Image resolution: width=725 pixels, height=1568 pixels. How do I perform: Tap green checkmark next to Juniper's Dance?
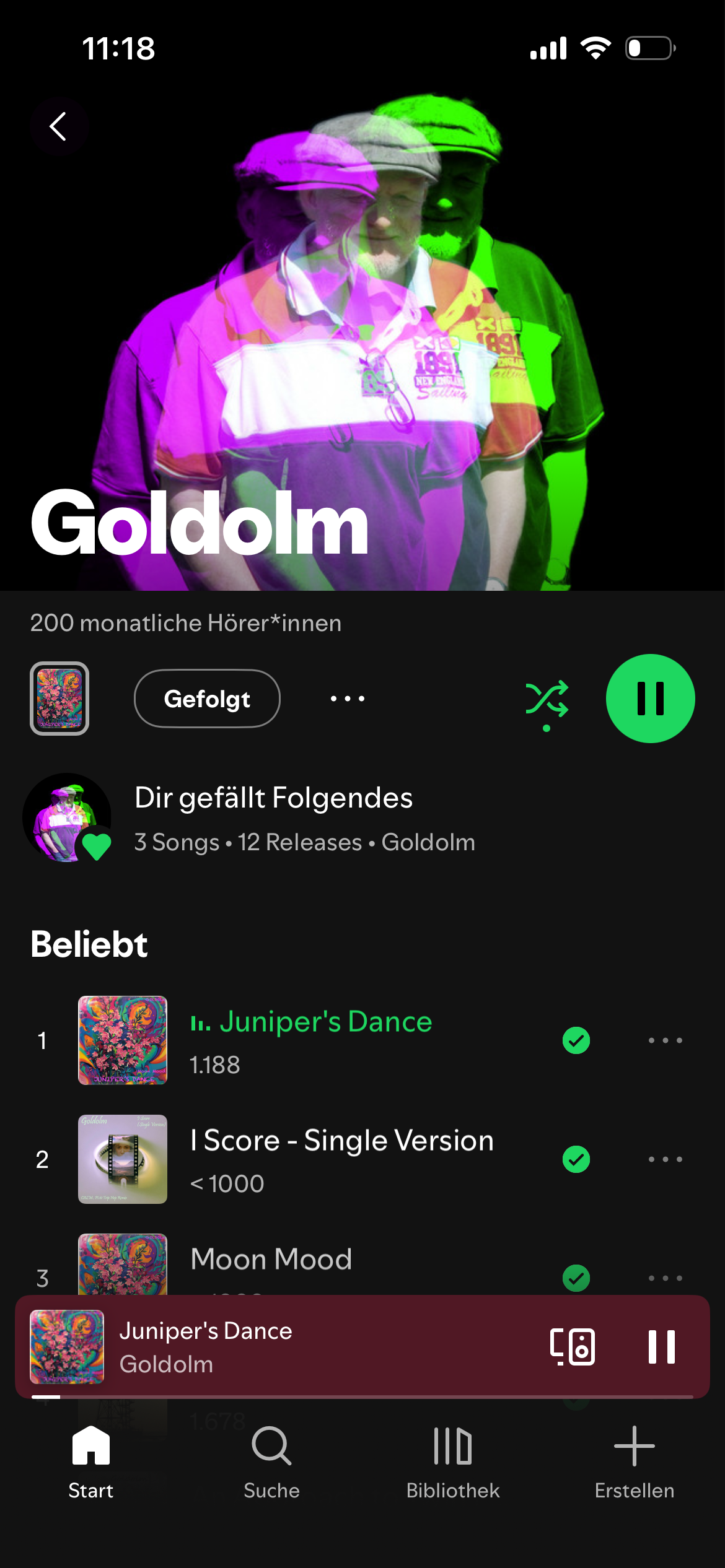(x=576, y=1040)
